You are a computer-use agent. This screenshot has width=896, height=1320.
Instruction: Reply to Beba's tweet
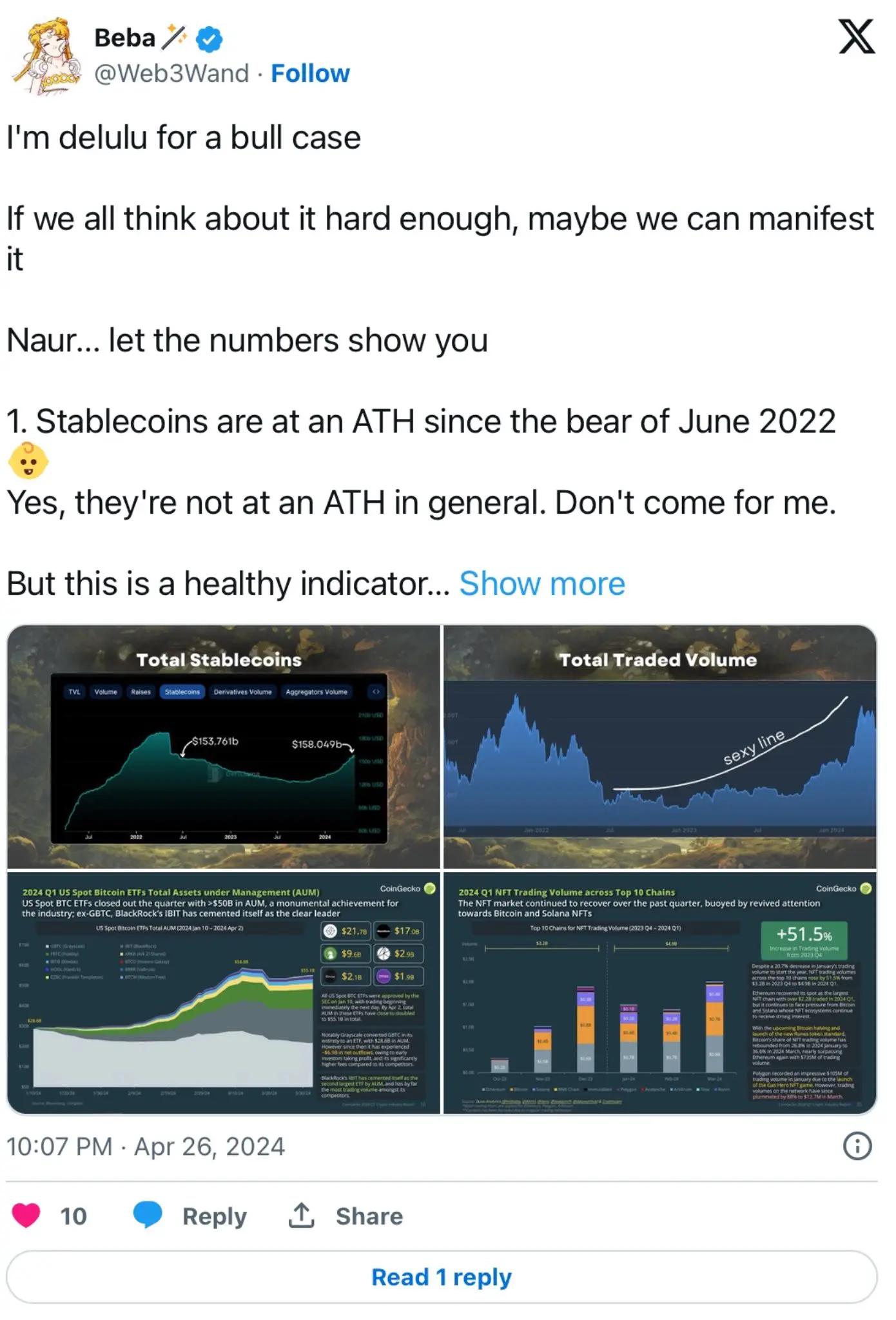click(191, 1216)
